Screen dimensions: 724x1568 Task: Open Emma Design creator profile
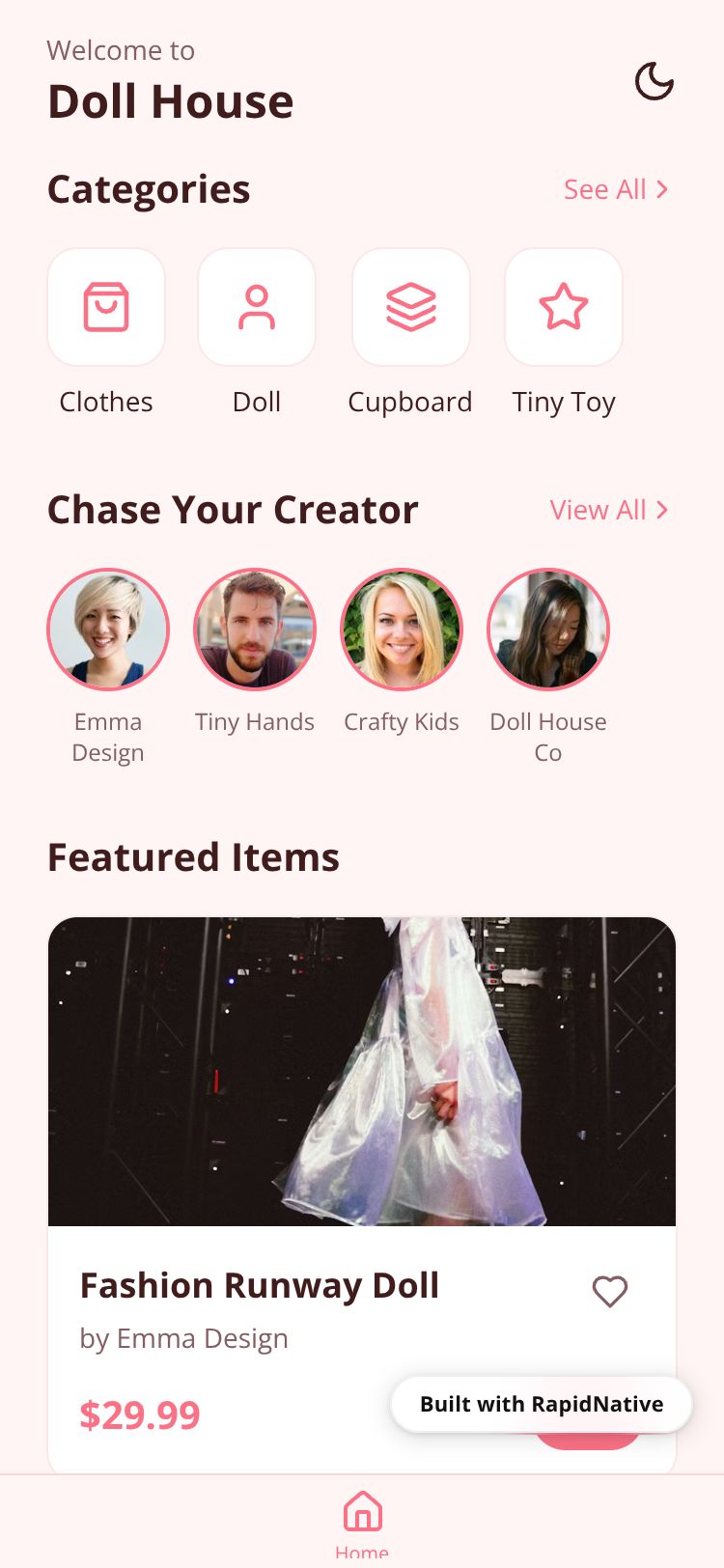click(x=108, y=630)
